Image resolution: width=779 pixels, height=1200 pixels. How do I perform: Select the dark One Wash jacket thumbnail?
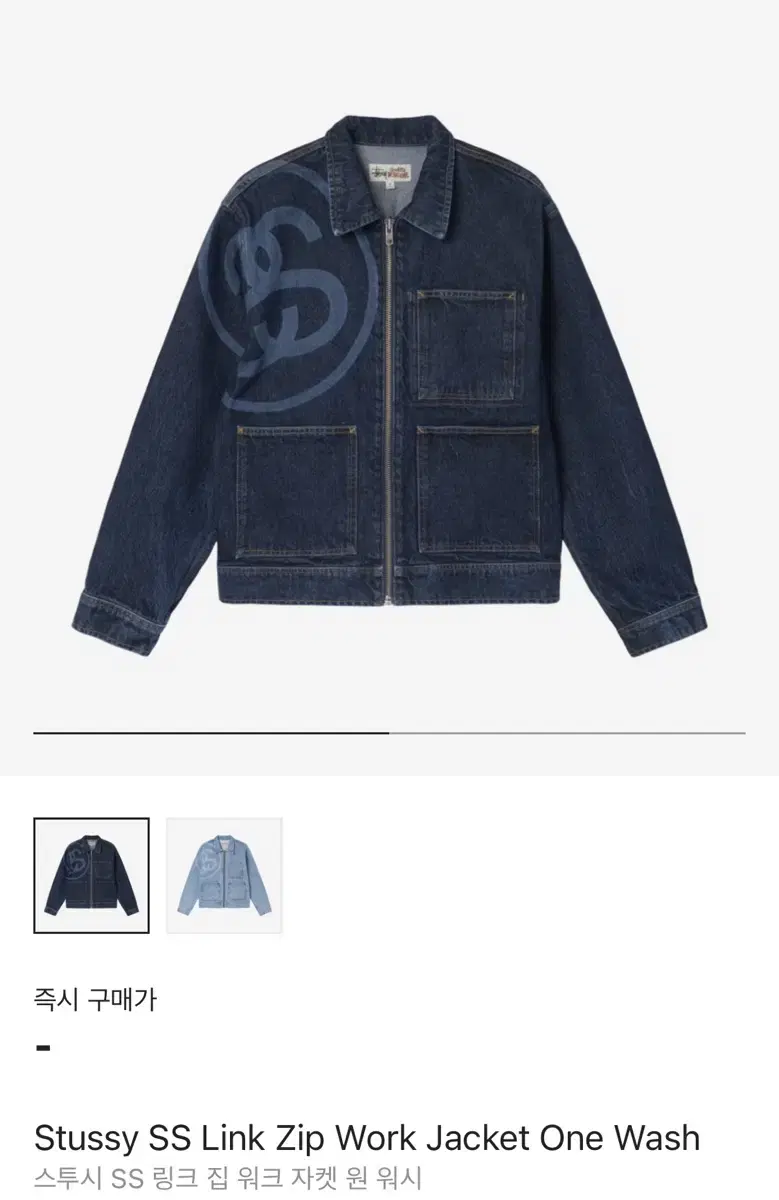click(x=91, y=874)
